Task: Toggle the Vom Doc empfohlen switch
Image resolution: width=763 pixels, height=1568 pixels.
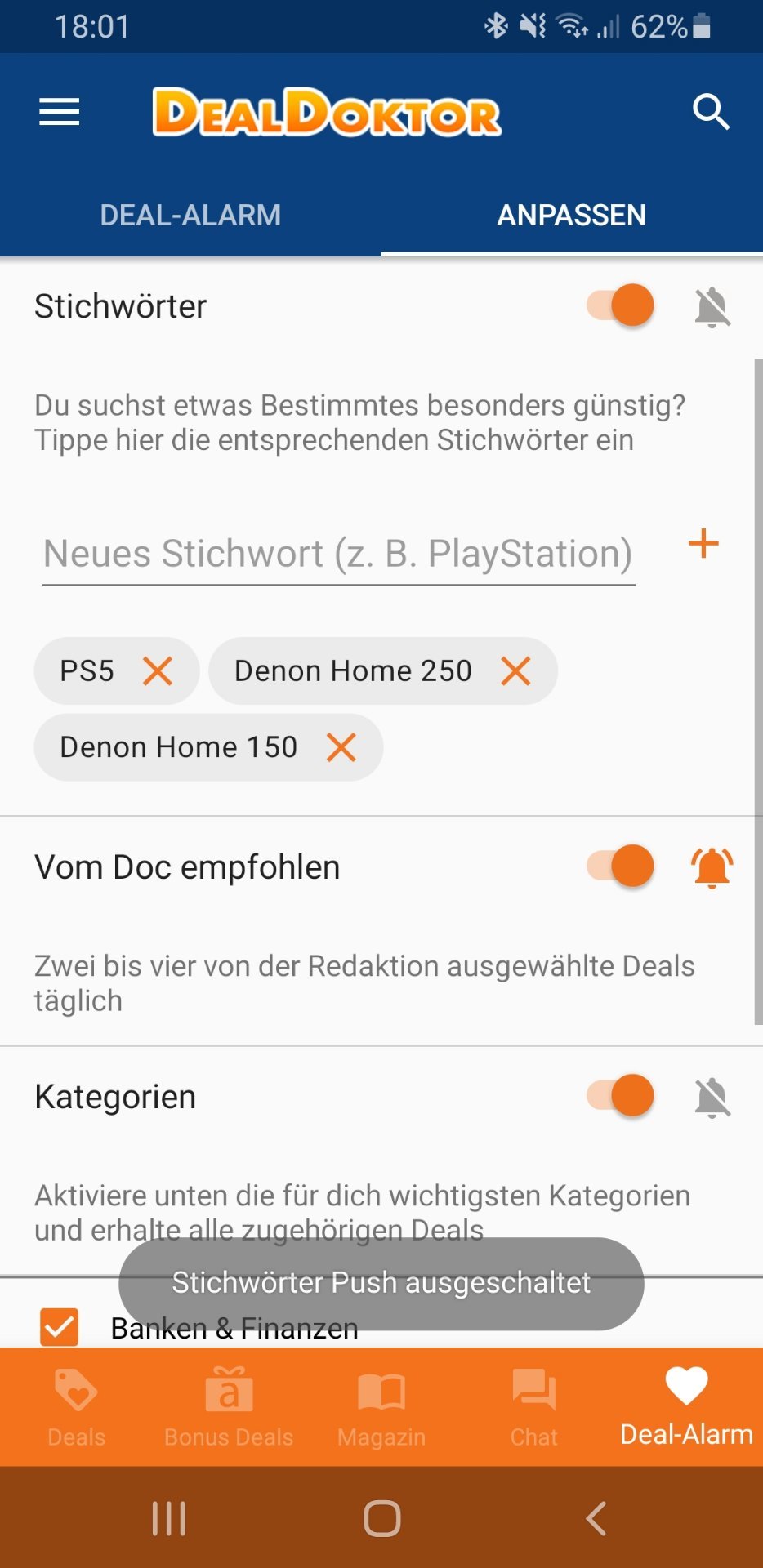Action: (x=621, y=866)
